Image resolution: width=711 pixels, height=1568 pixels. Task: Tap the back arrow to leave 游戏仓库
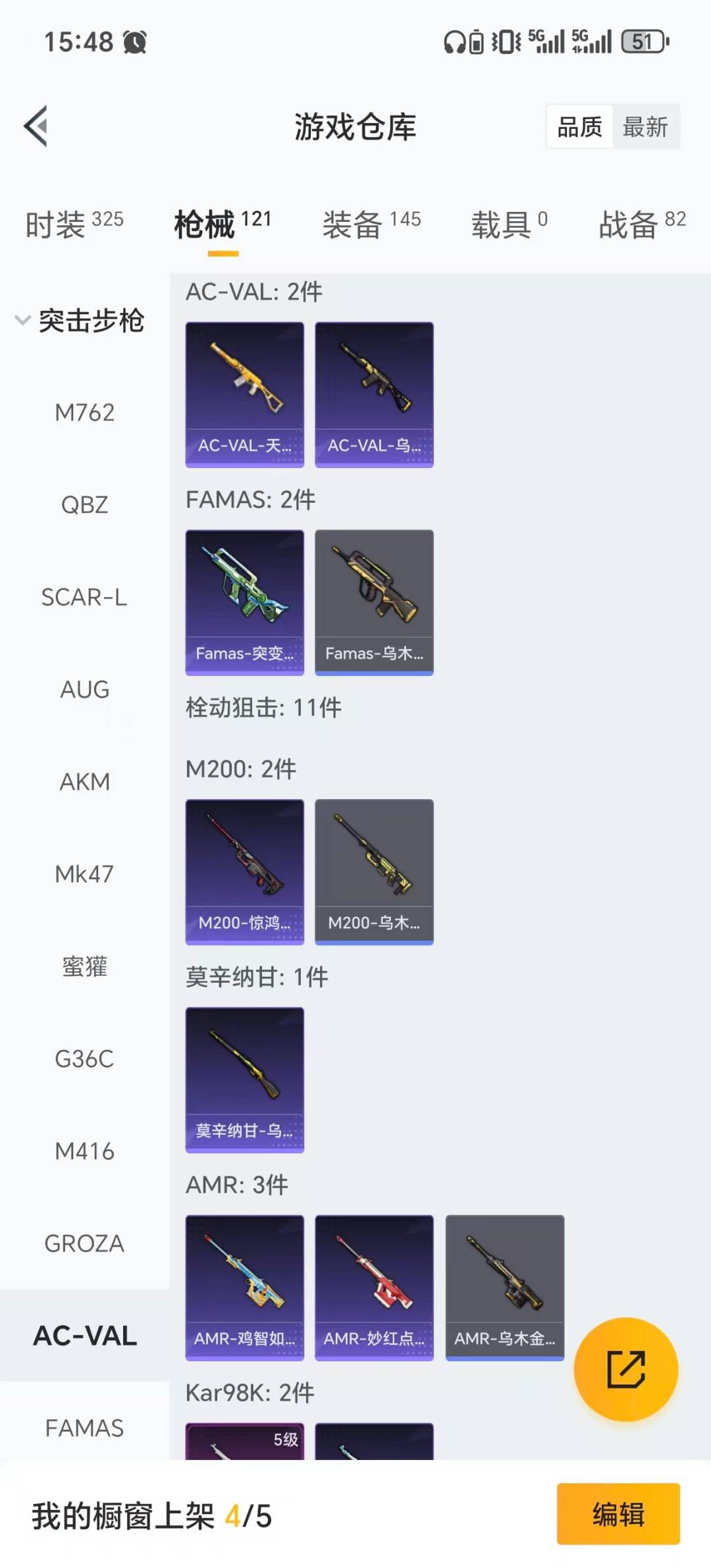coord(36,126)
